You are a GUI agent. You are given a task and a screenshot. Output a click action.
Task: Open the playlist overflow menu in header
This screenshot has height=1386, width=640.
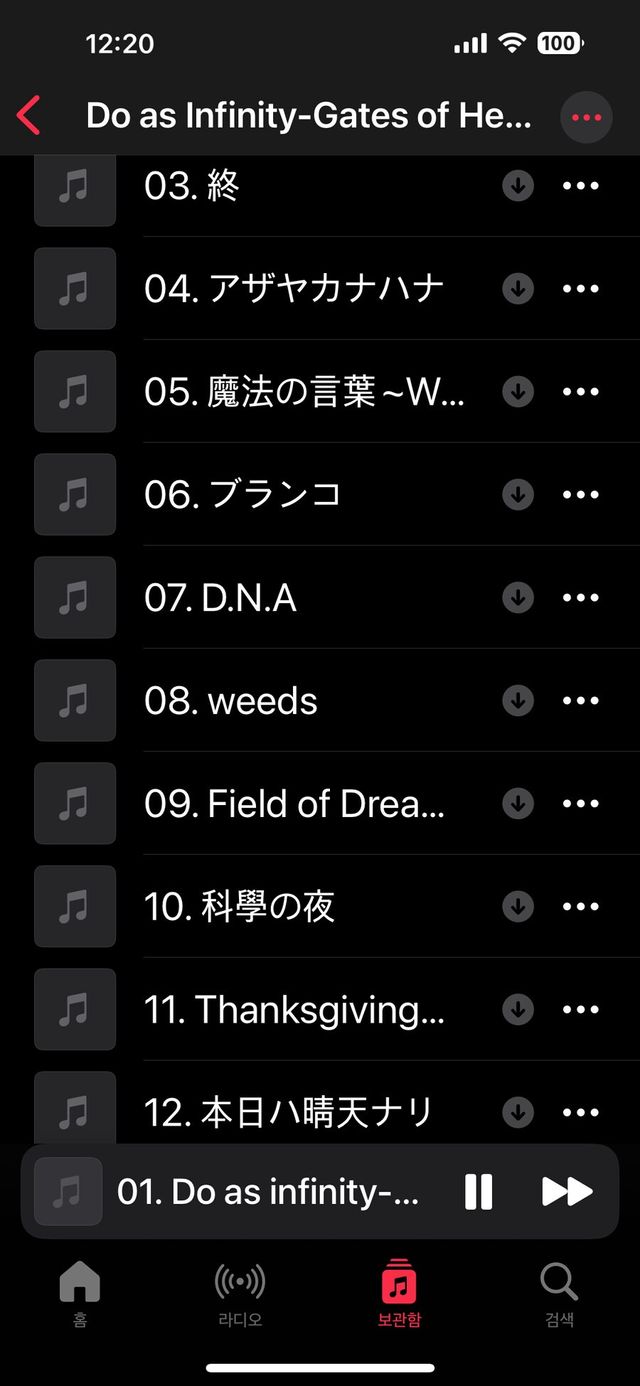click(586, 117)
